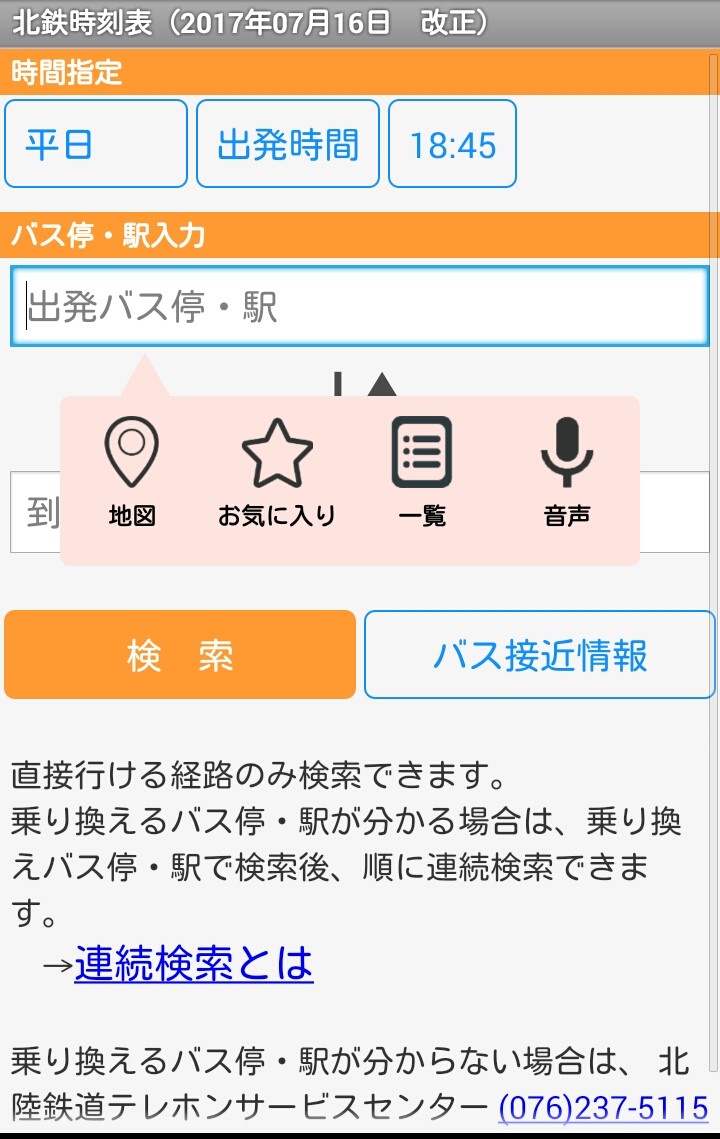Choose departure stop from 地図 map

tap(132, 472)
